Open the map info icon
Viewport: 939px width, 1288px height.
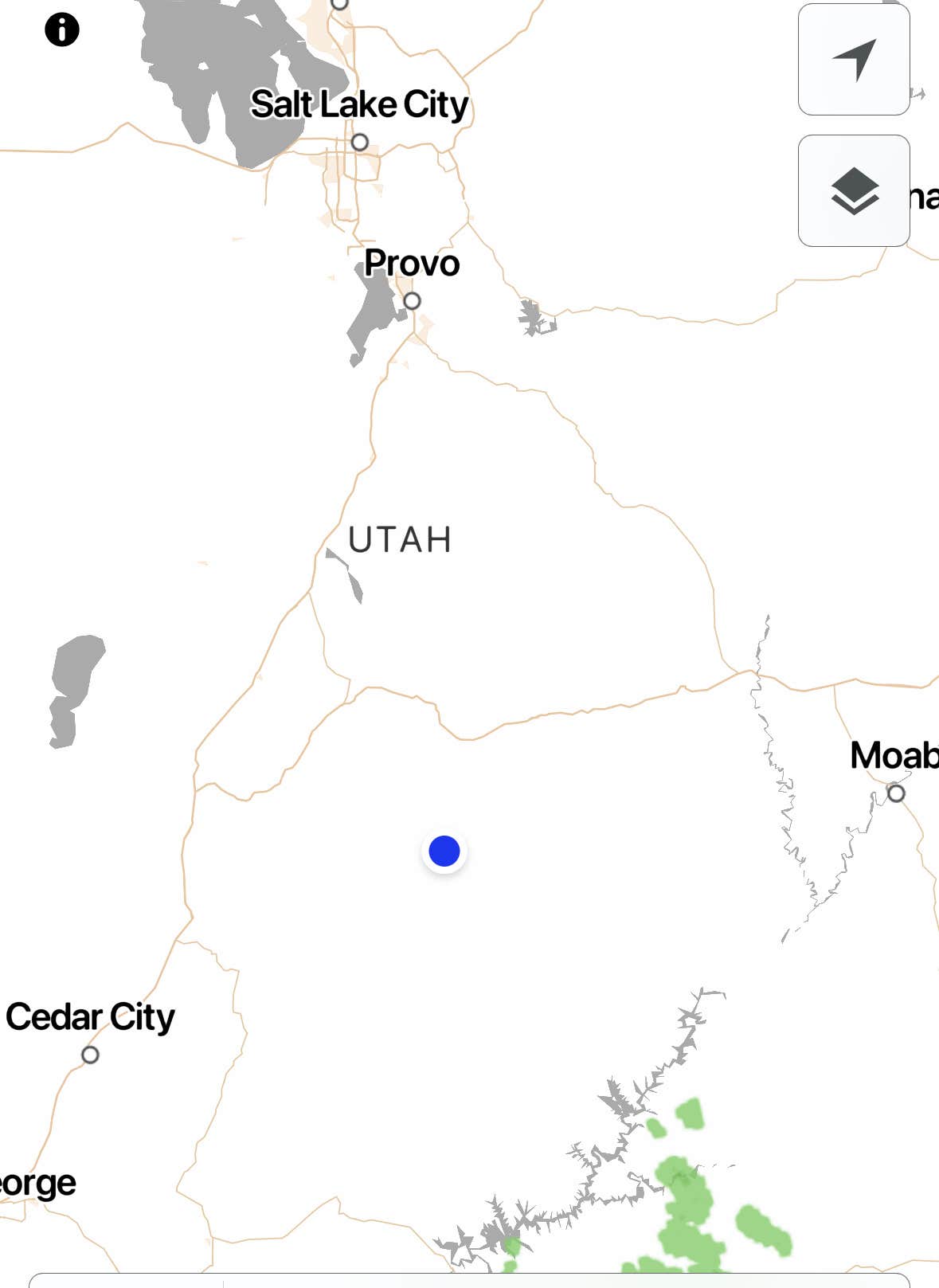tap(62, 30)
